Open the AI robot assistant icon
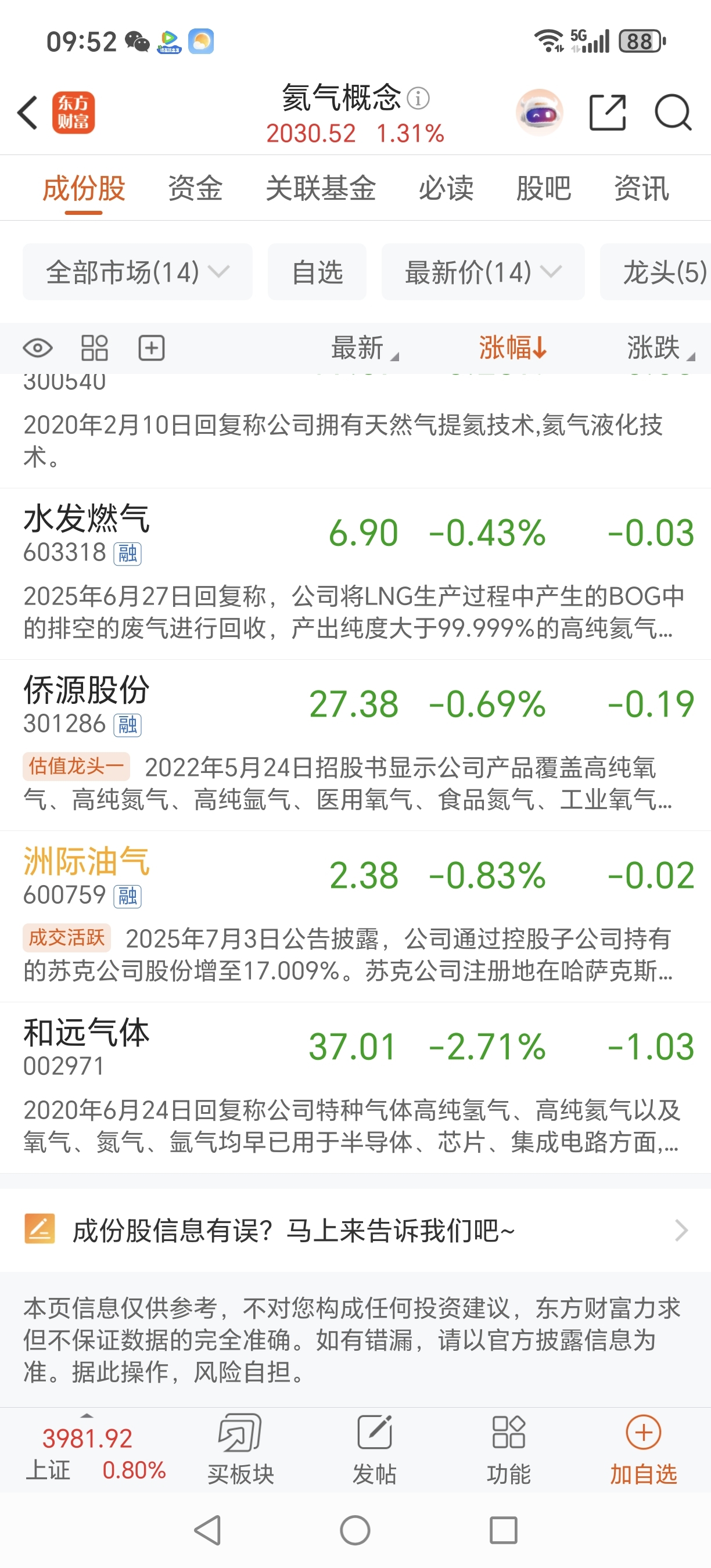711x1568 pixels. tap(538, 113)
